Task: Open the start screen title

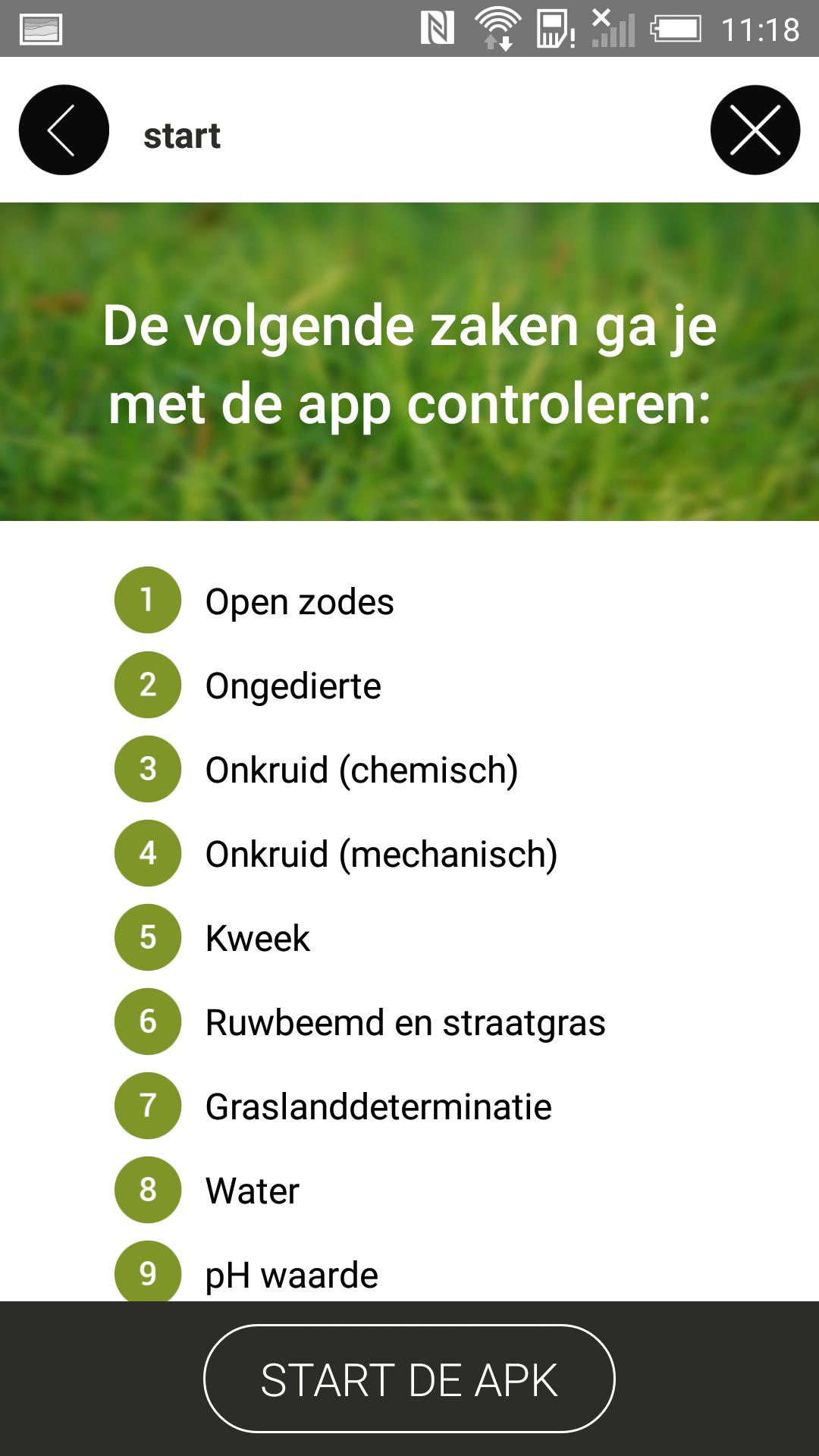Action: click(182, 136)
